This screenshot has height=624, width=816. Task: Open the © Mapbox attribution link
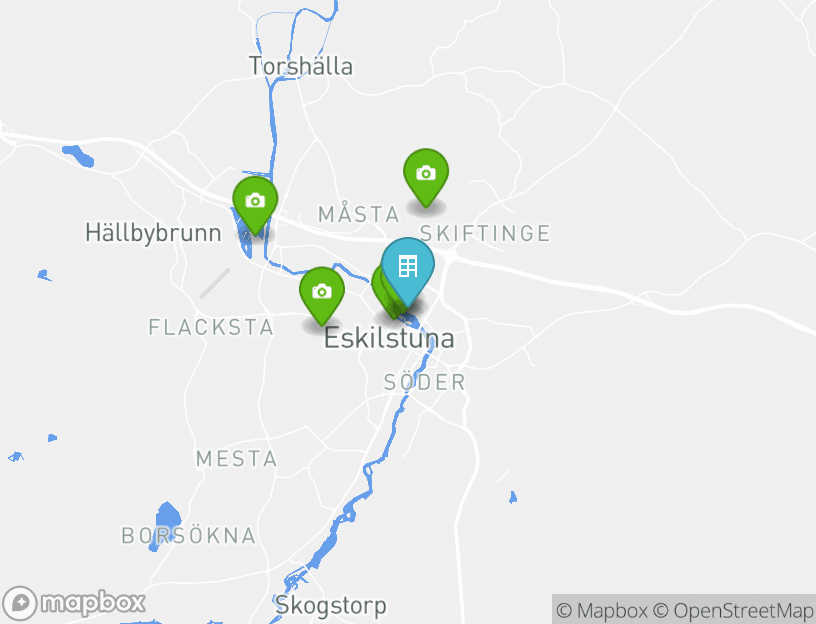[602, 610]
